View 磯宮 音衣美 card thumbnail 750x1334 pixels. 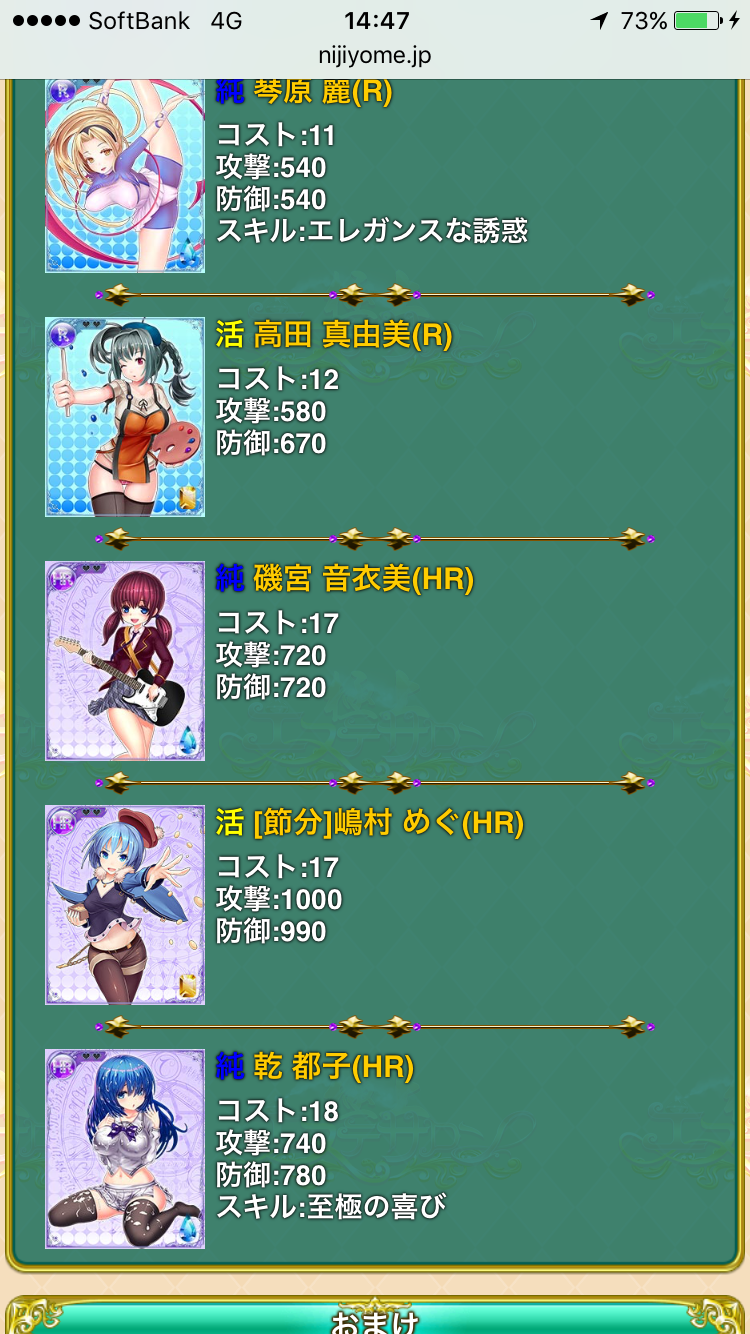pyautogui.click(x=125, y=661)
